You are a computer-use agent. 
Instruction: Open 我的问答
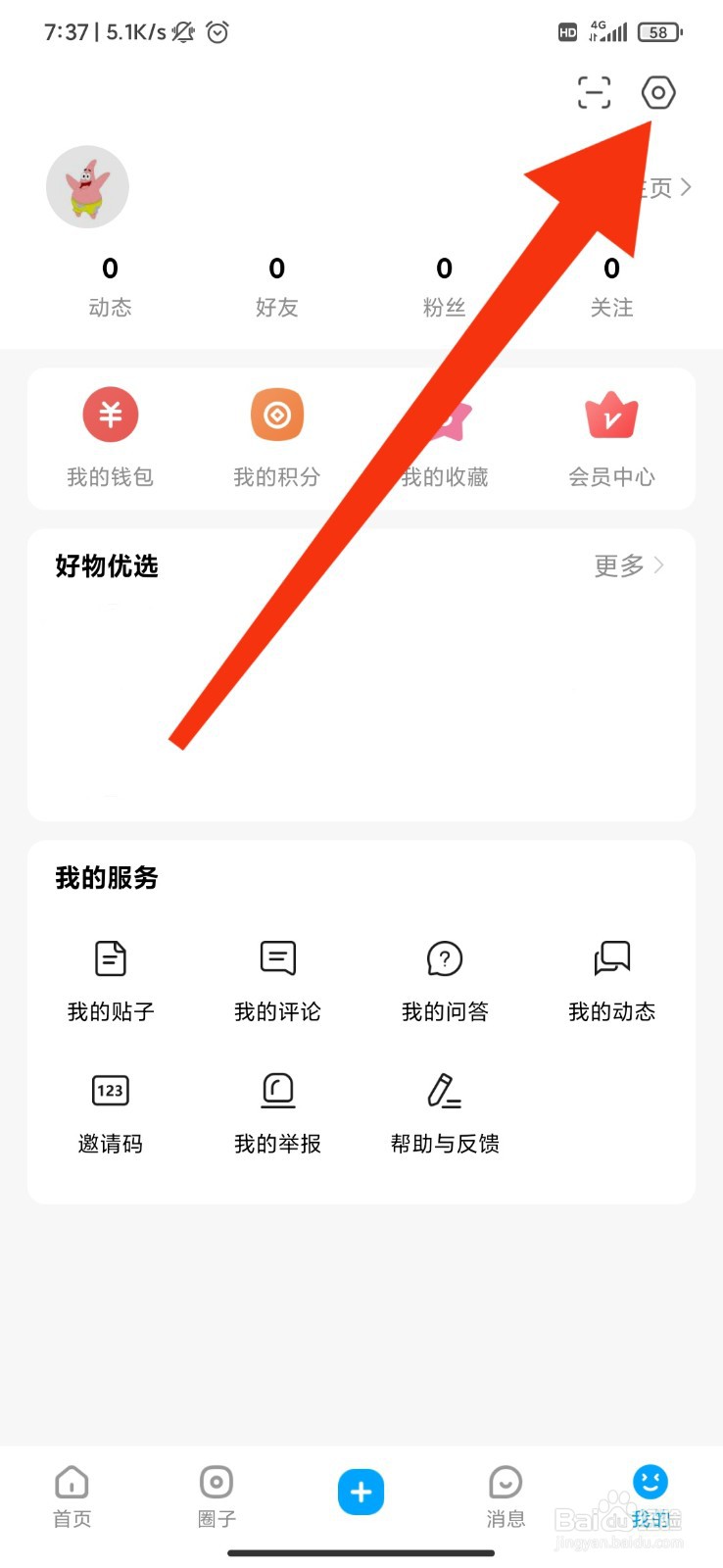445,982
